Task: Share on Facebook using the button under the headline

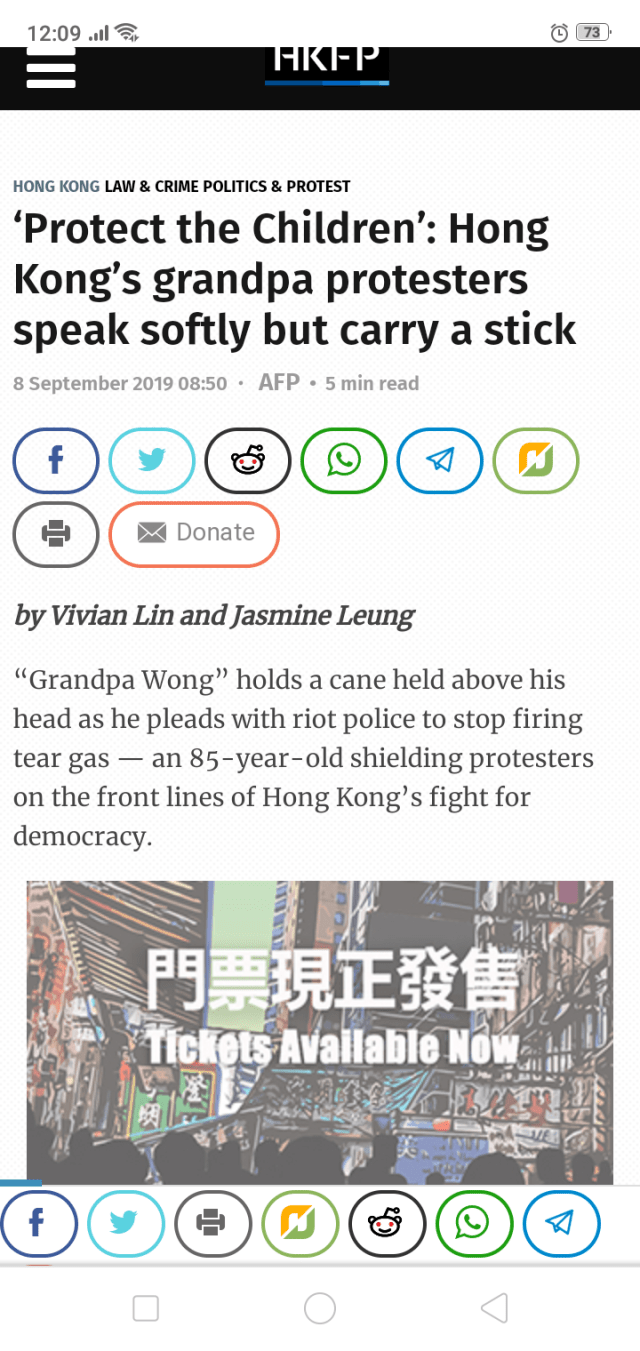Action: [x=56, y=461]
